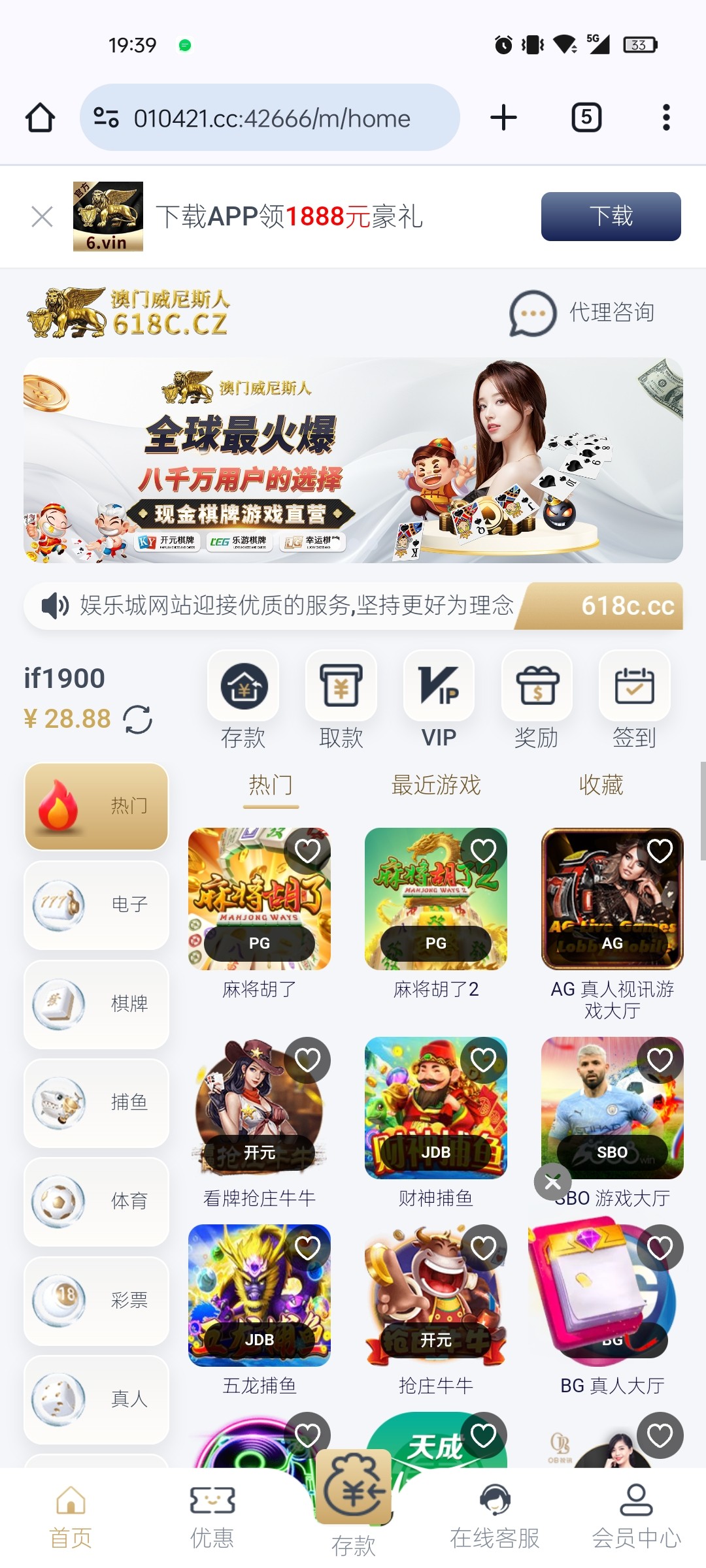Open the 财神捕鱼 game
This screenshot has height=1568, width=706.
click(436, 1109)
